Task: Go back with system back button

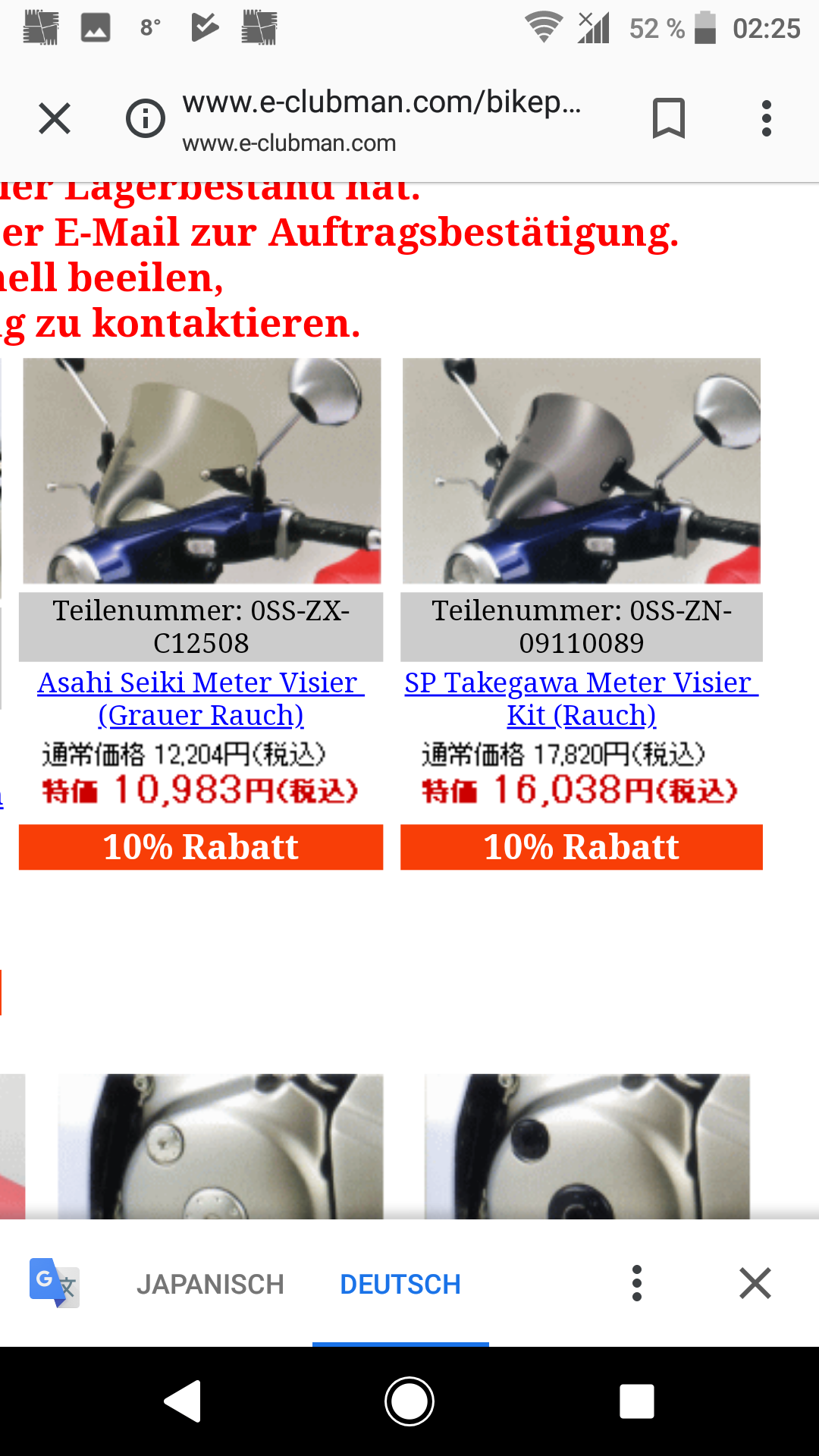Action: (183, 1401)
